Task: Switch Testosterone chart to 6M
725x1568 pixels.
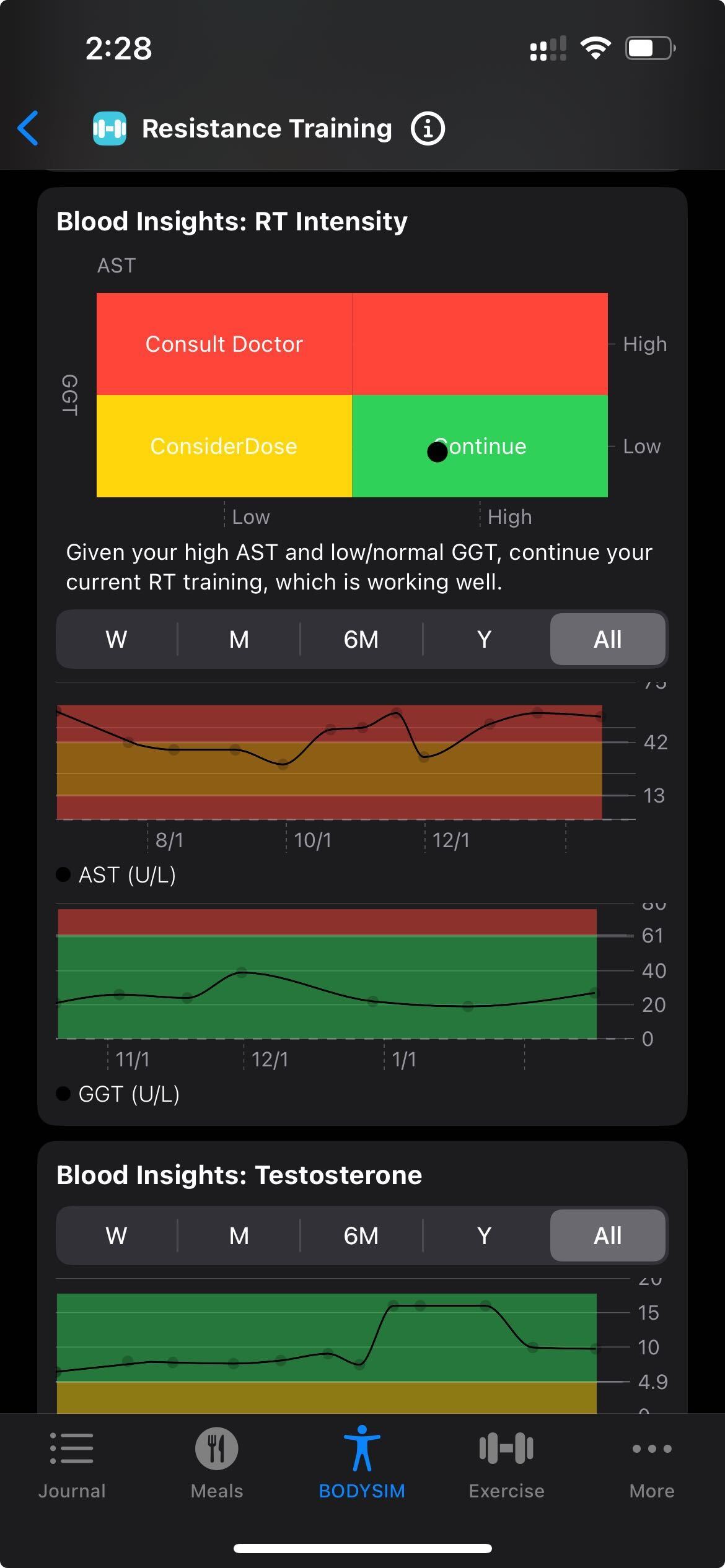Action: [361, 1235]
